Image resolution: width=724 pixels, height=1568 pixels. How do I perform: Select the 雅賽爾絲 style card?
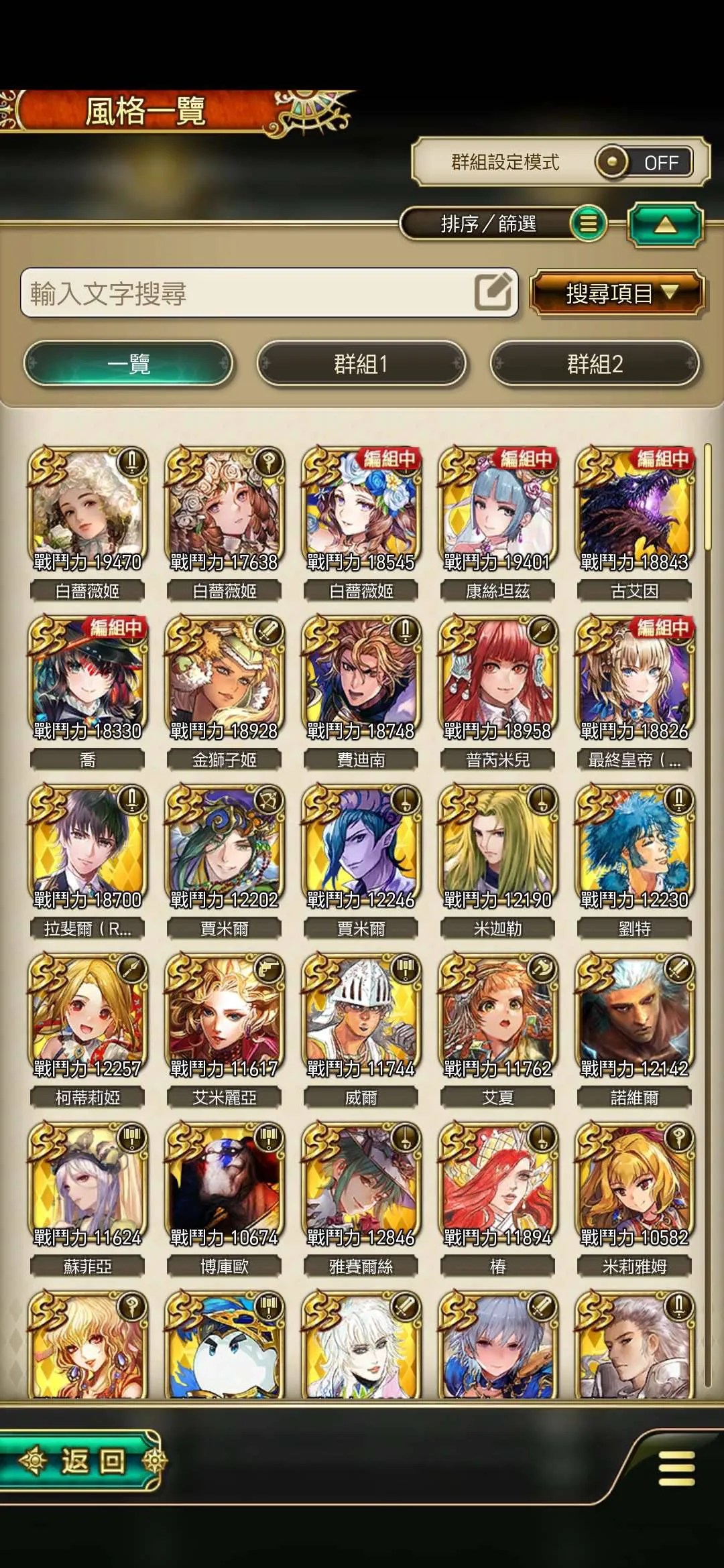tap(361, 1185)
